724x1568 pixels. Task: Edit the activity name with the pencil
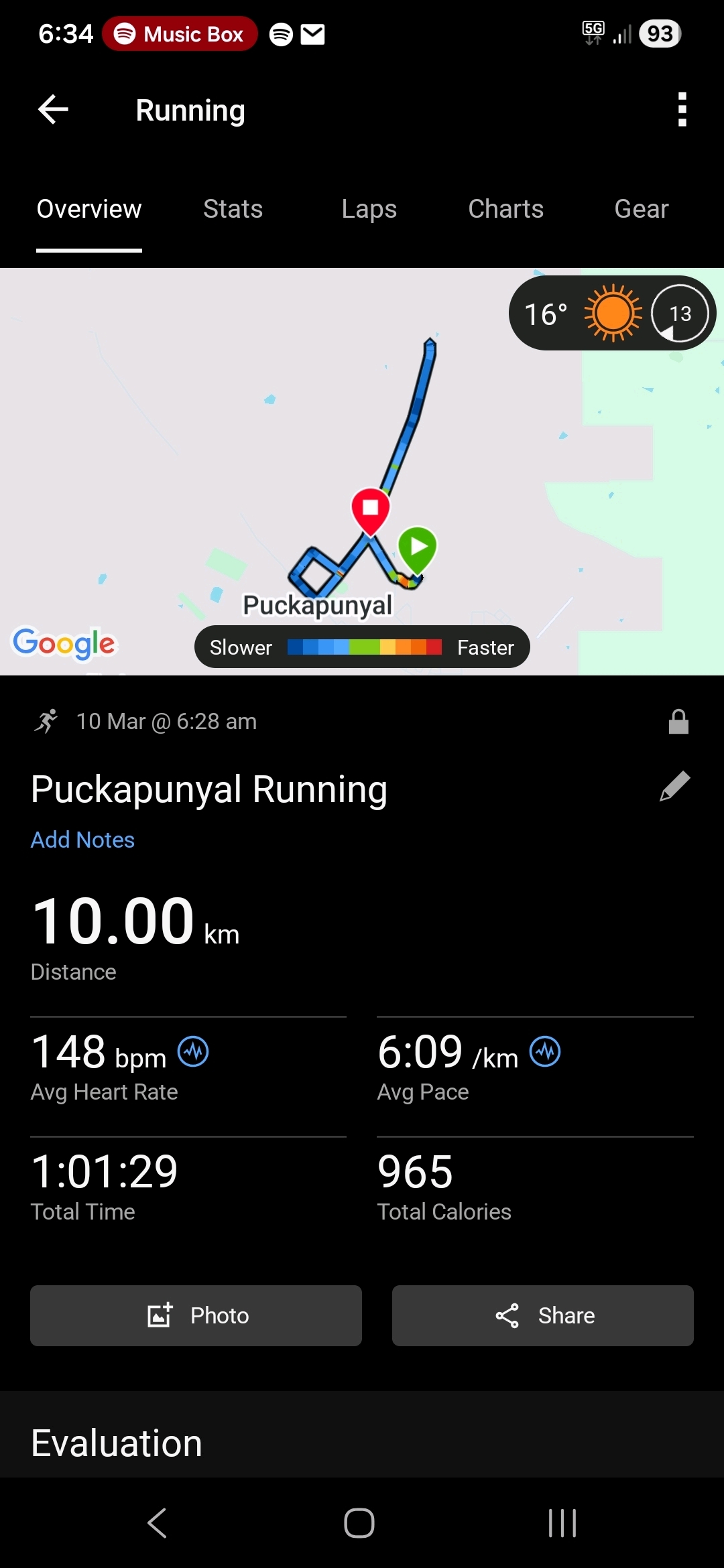674,787
